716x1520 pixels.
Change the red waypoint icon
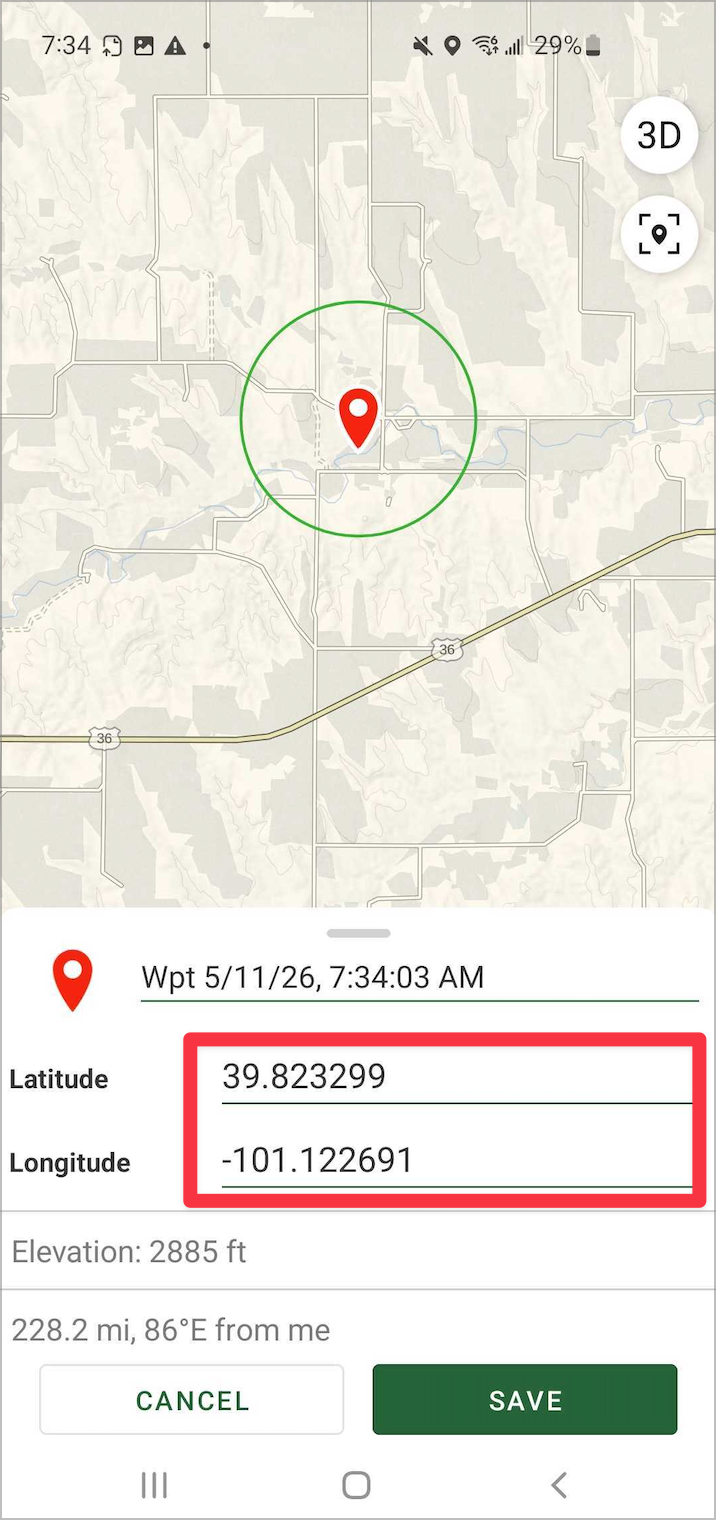tap(73, 980)
